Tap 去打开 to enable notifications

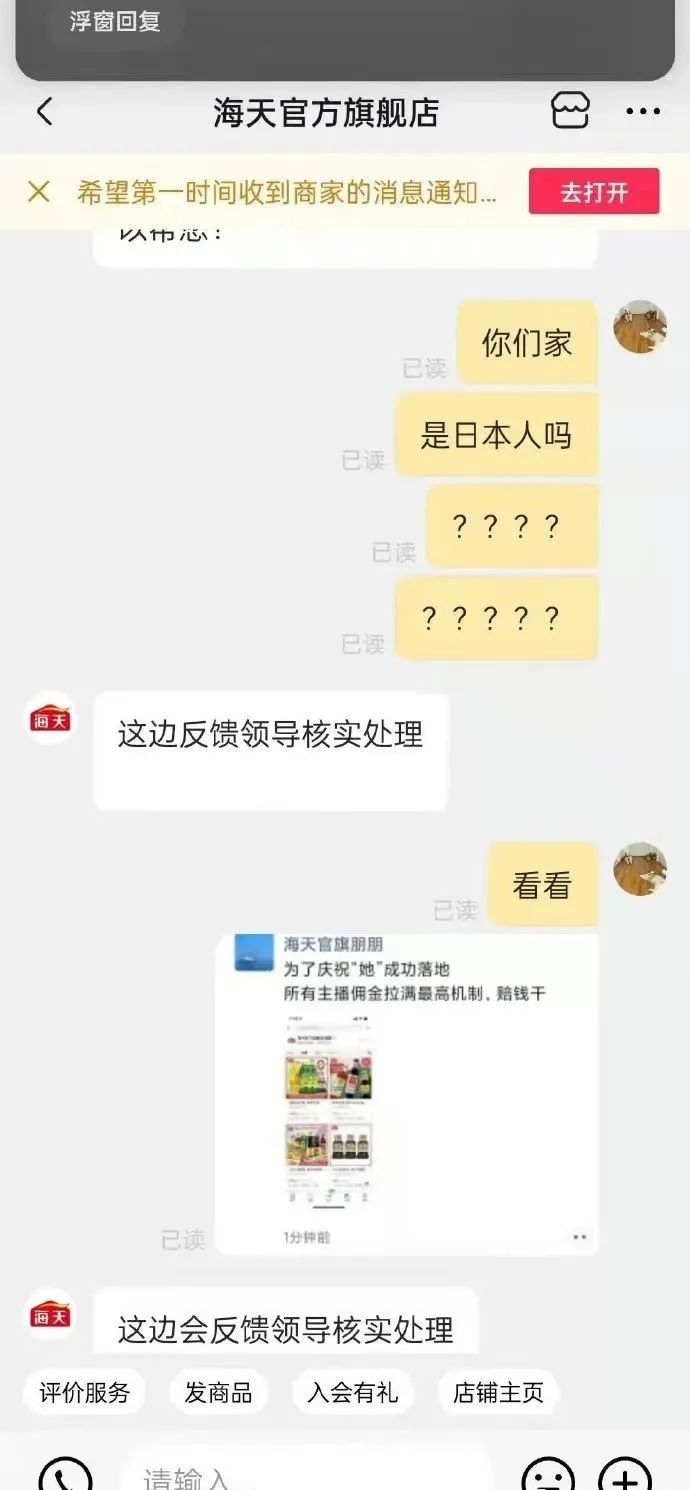coord(594,192)
